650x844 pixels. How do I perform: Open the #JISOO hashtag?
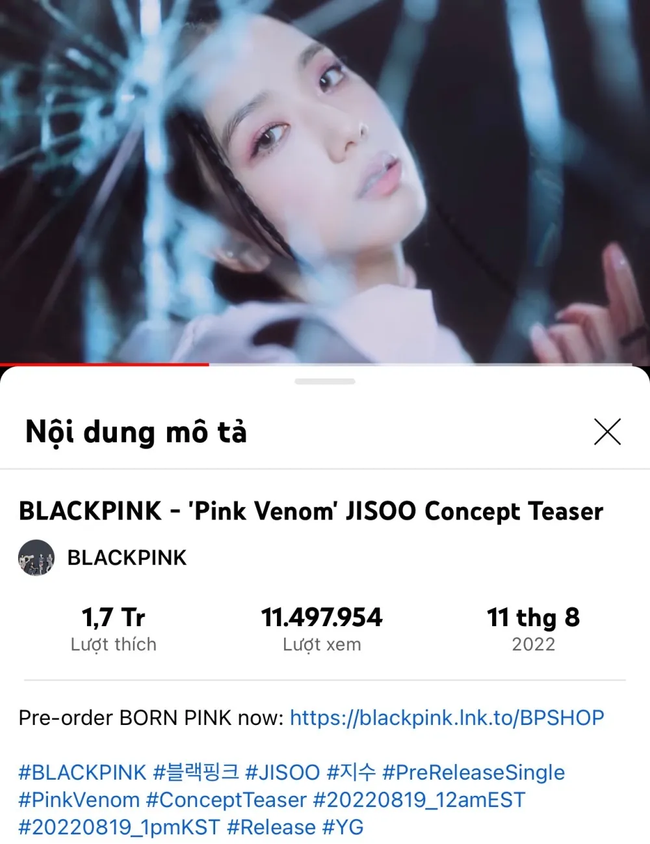tap(283, 773)
